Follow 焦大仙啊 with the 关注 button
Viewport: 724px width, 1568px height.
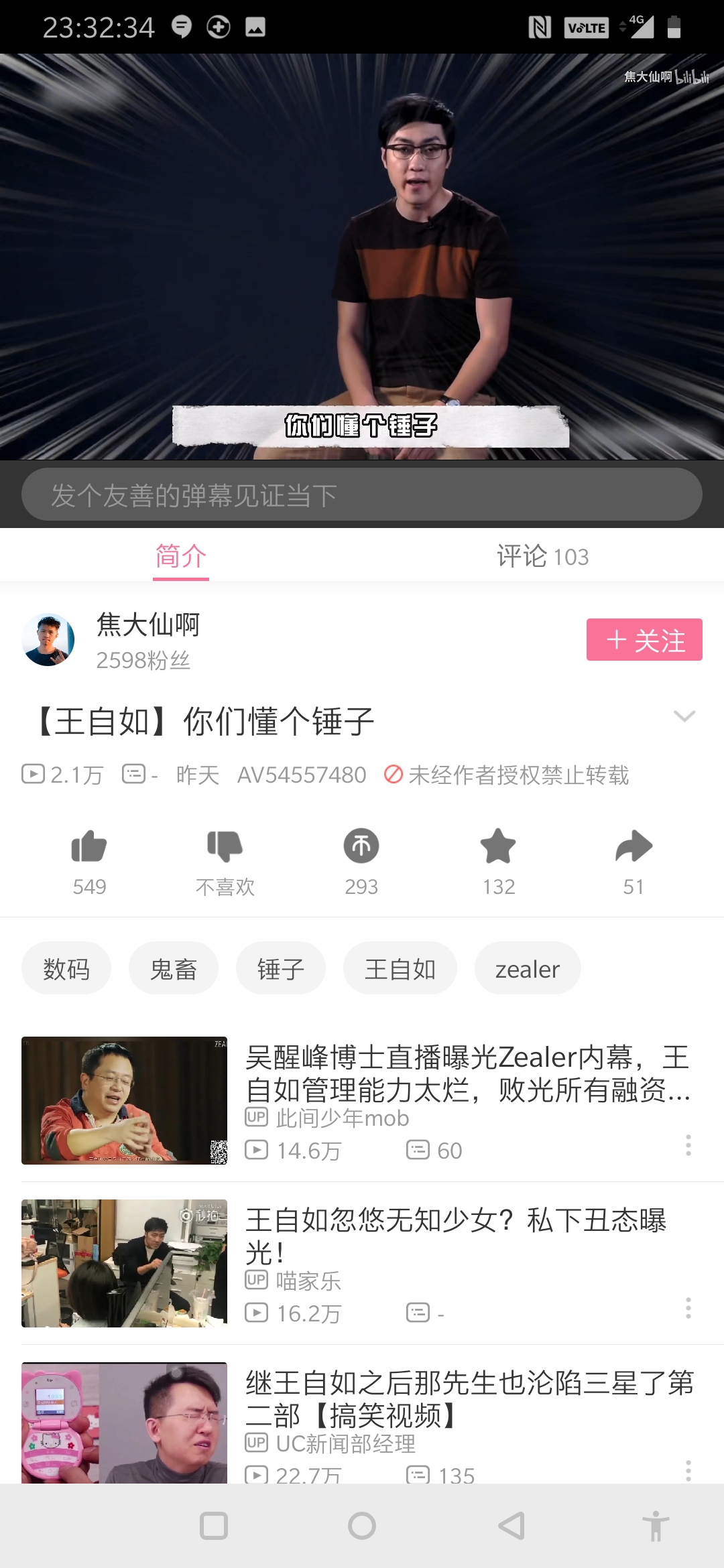(644, 639)
